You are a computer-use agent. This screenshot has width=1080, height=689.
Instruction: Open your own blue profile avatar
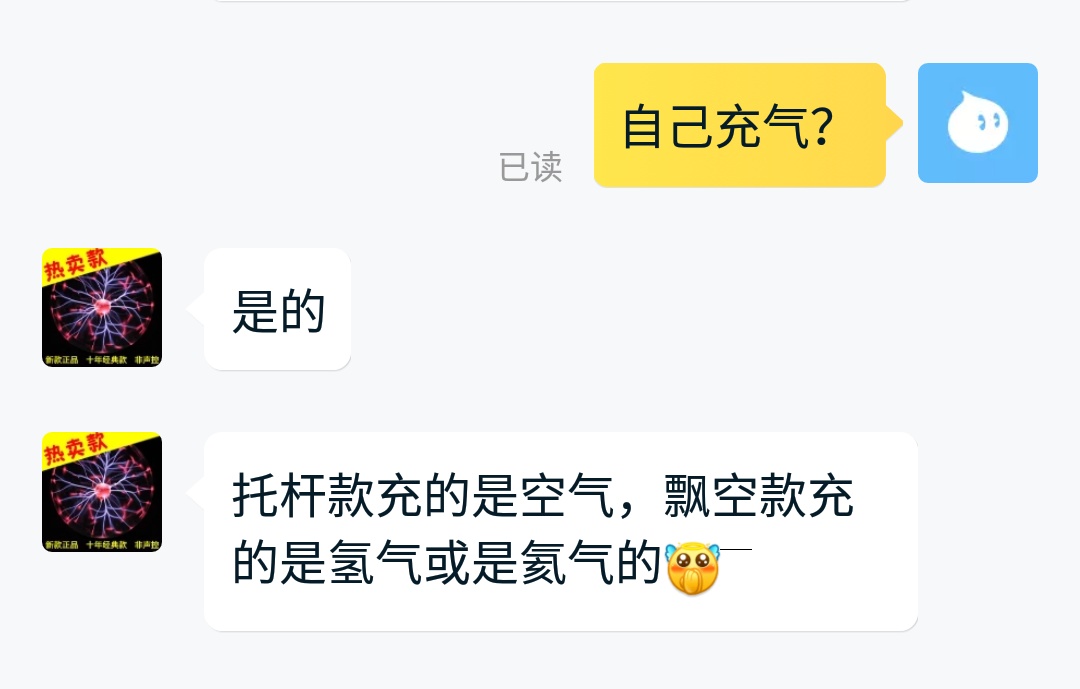[977, 123]
